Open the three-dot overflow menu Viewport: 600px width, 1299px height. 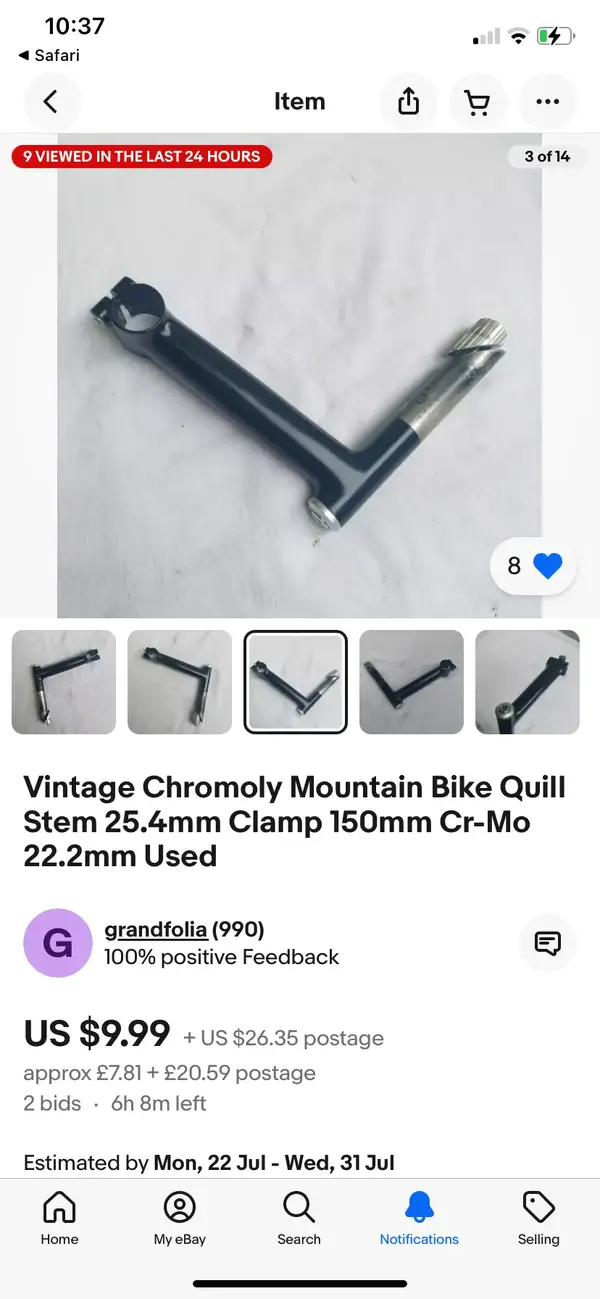(547, 101)
